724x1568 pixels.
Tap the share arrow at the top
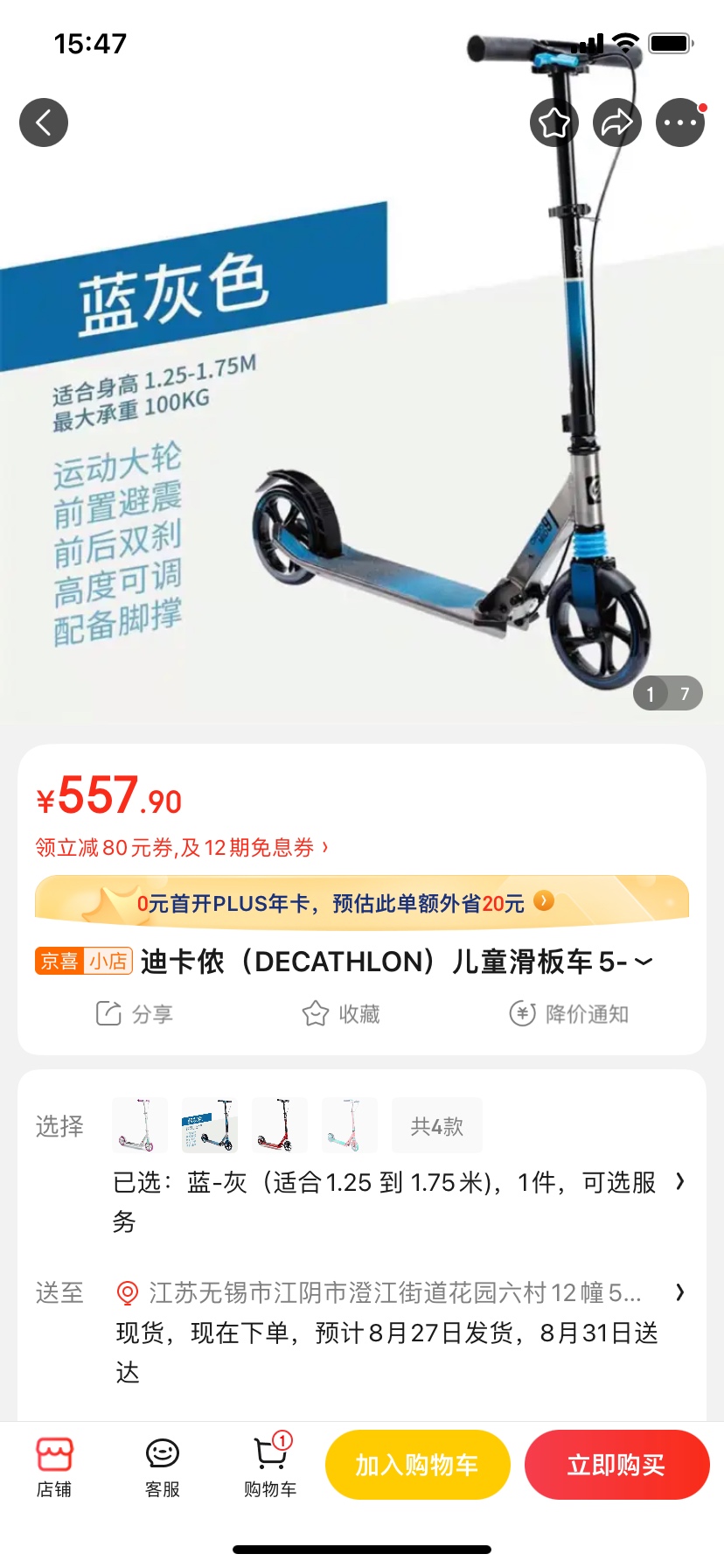tap(617, 122)
